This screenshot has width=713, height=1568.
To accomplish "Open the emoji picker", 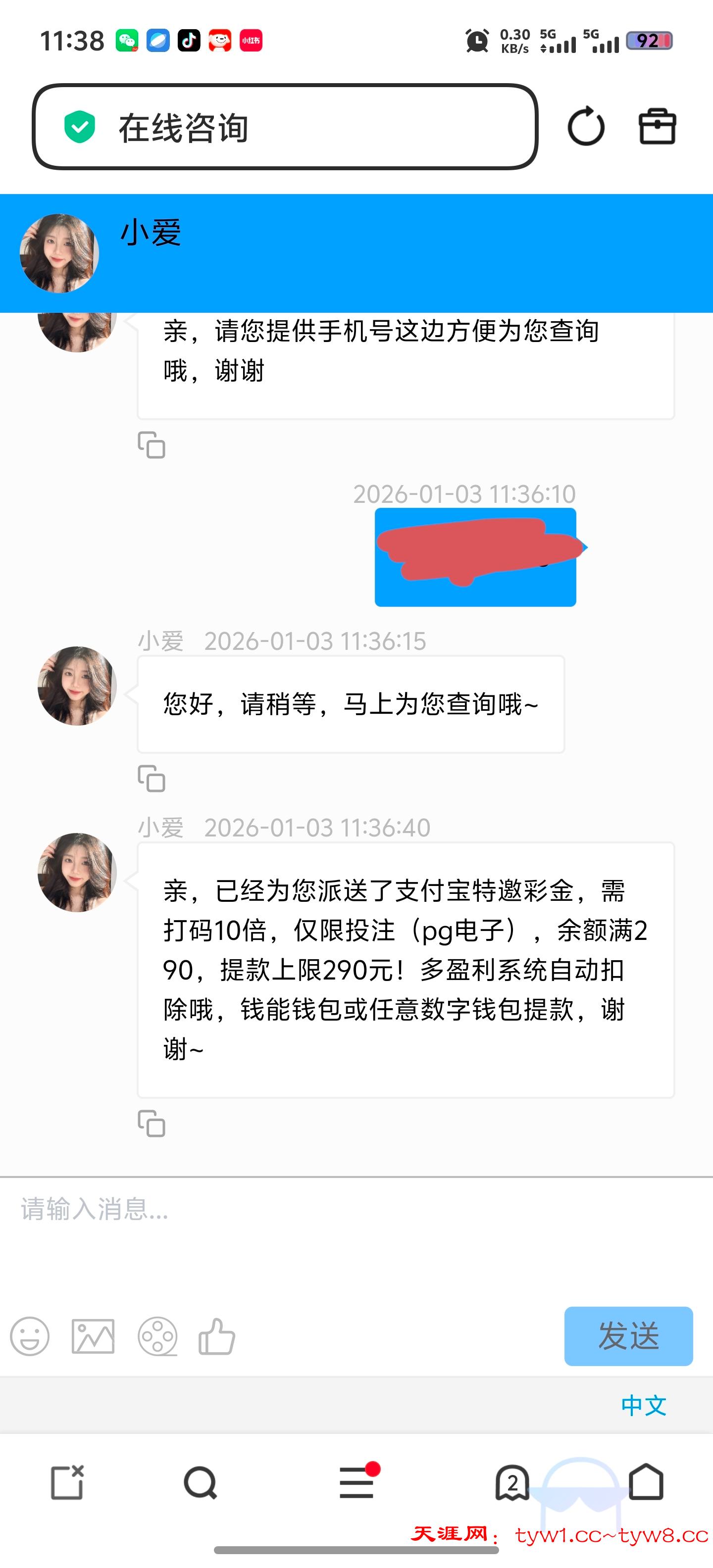I will pos(30,1336).
